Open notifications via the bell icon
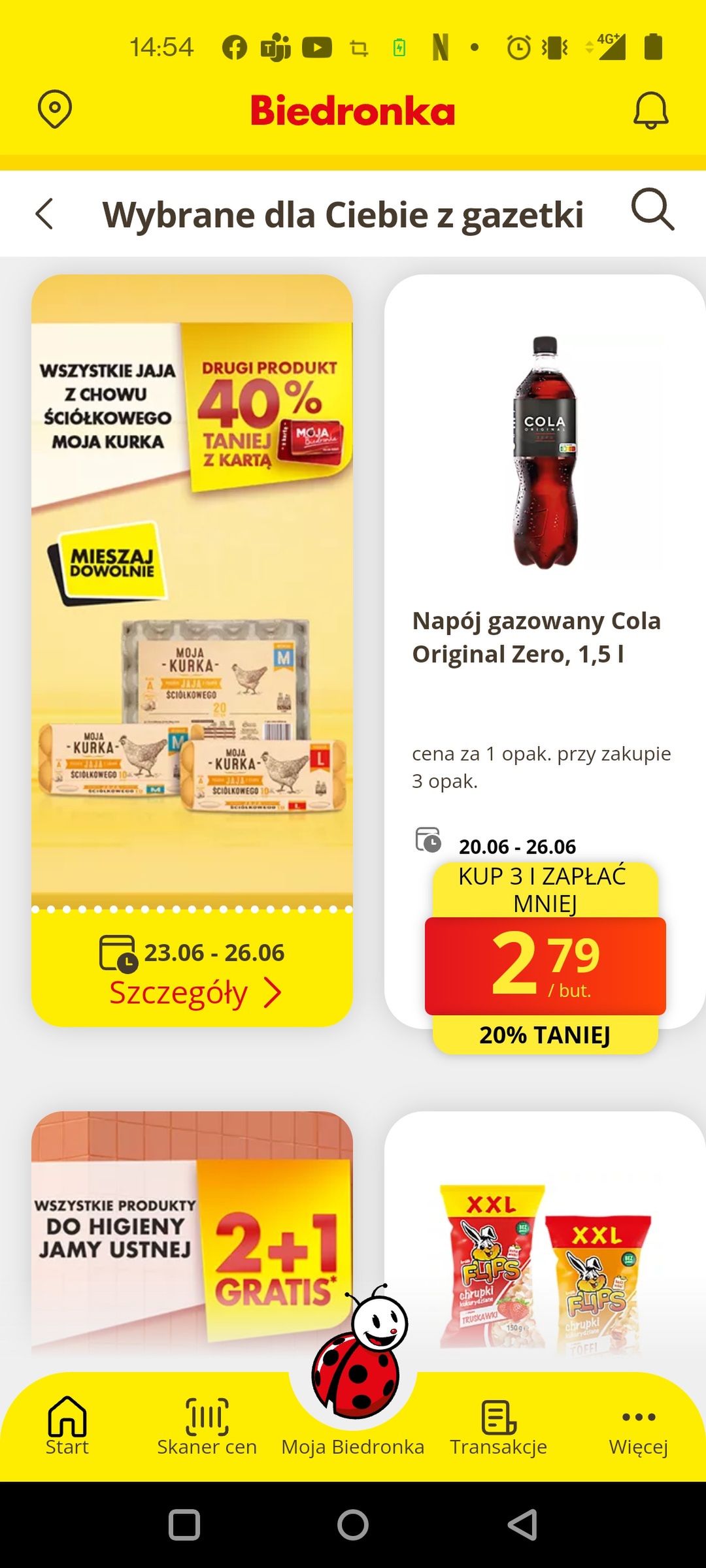This screenshot has width=706, height=1568. pyautogui.click(x=650, y=110)
